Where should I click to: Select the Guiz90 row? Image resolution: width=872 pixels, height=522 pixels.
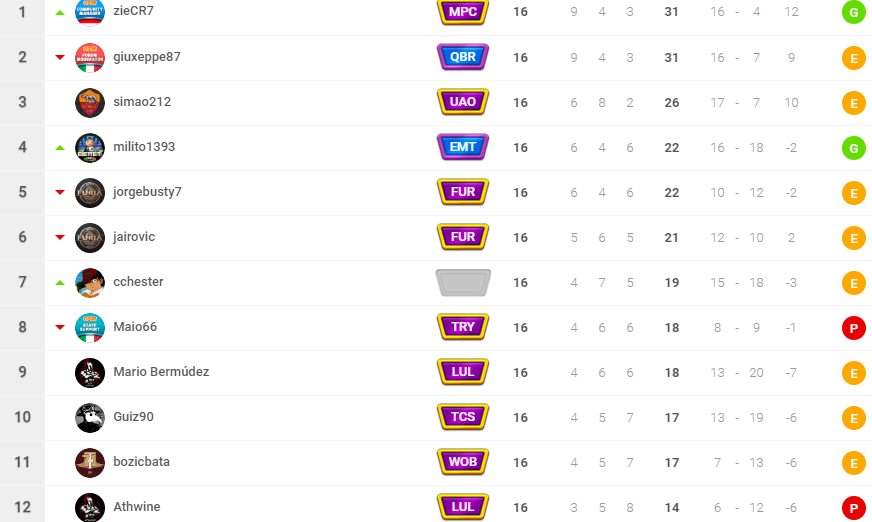[133, 417]
